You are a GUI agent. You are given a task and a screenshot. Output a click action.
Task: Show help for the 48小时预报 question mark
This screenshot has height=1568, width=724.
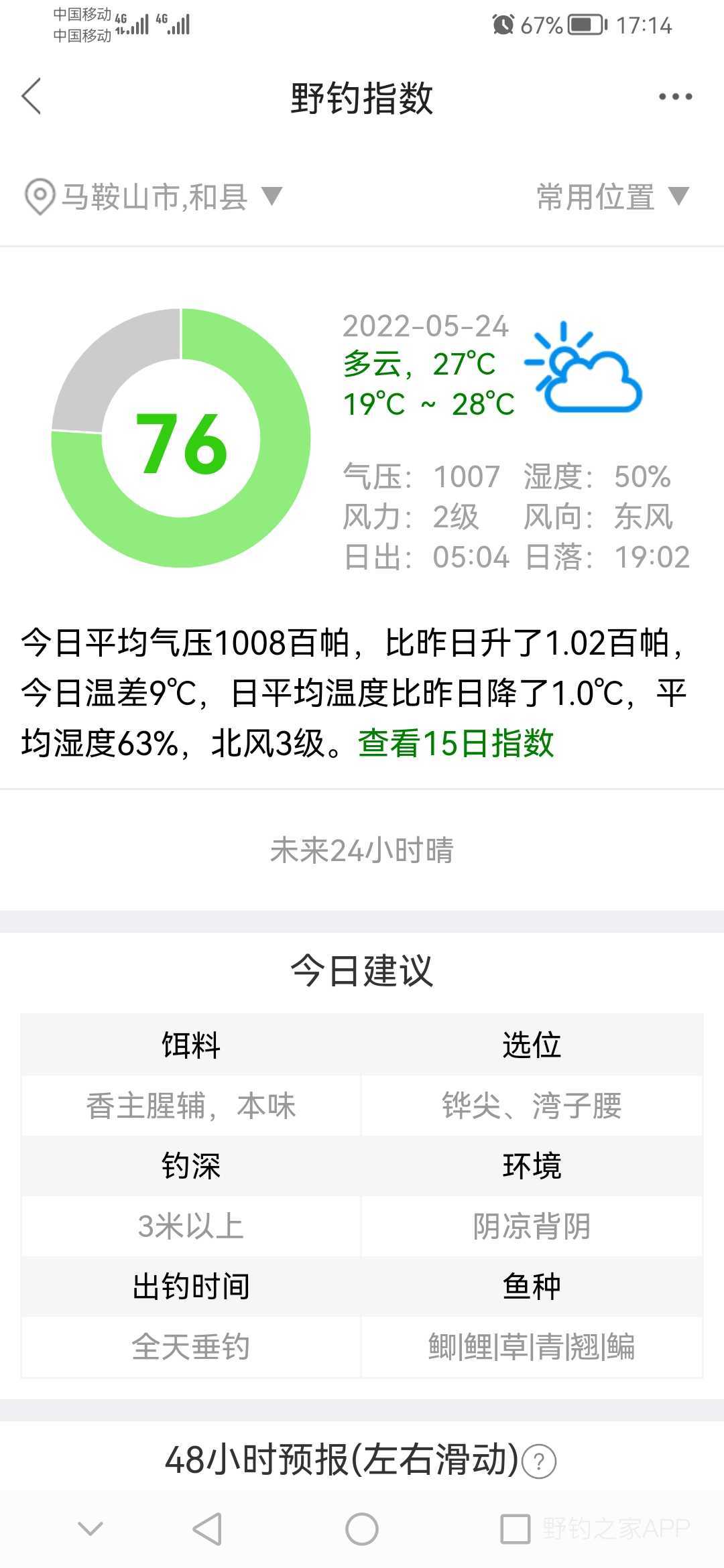pyautogui.click(x=538, y=1461)
